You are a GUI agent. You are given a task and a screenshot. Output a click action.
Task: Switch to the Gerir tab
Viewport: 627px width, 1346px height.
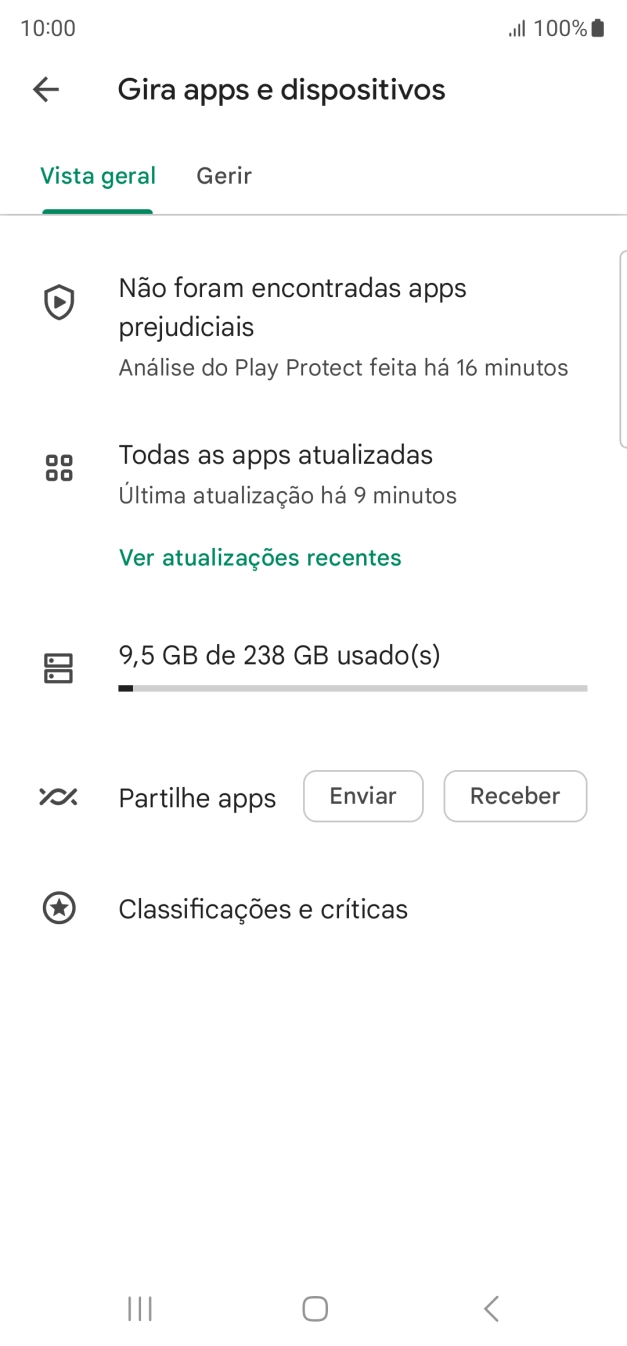point(224,177)
